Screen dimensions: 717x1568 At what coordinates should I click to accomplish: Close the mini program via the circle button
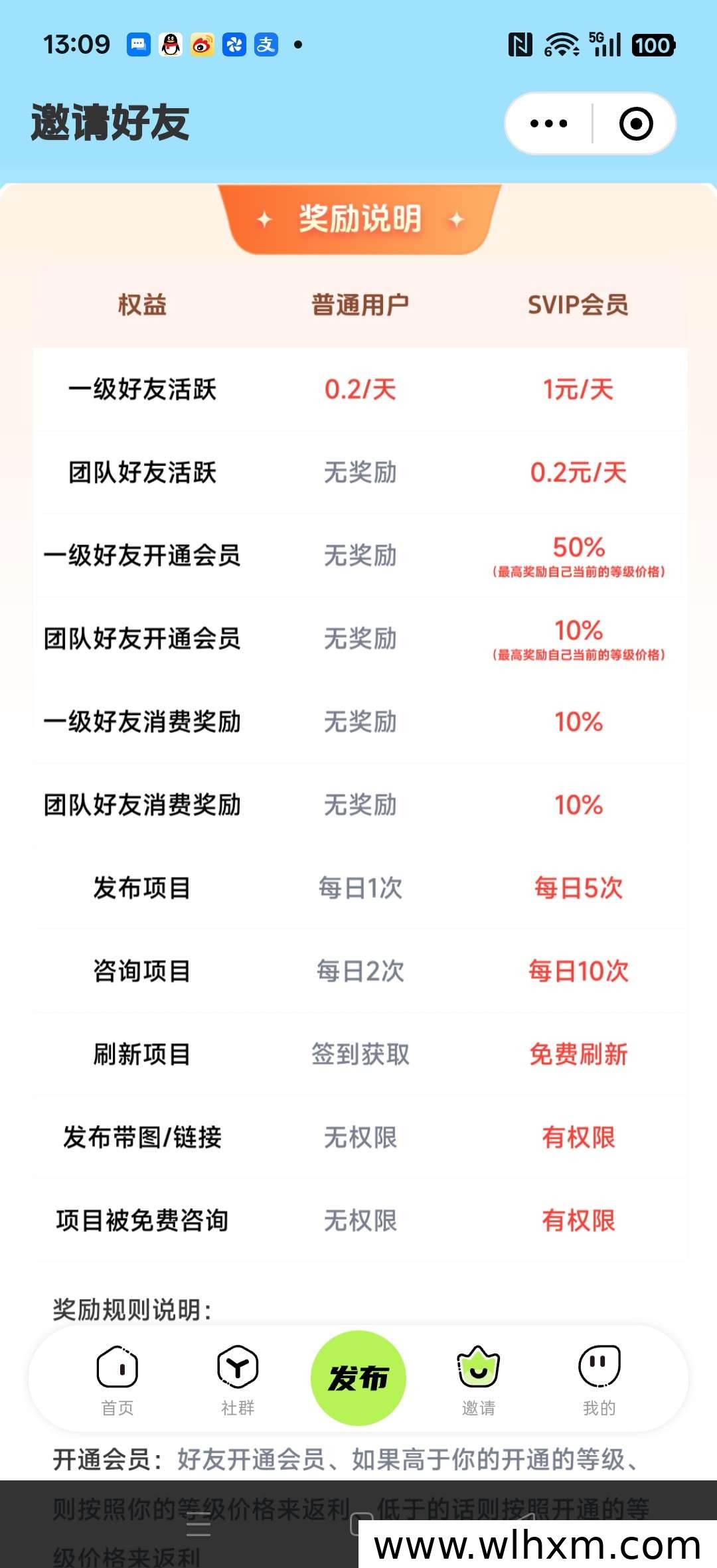[x=635, y=123]
